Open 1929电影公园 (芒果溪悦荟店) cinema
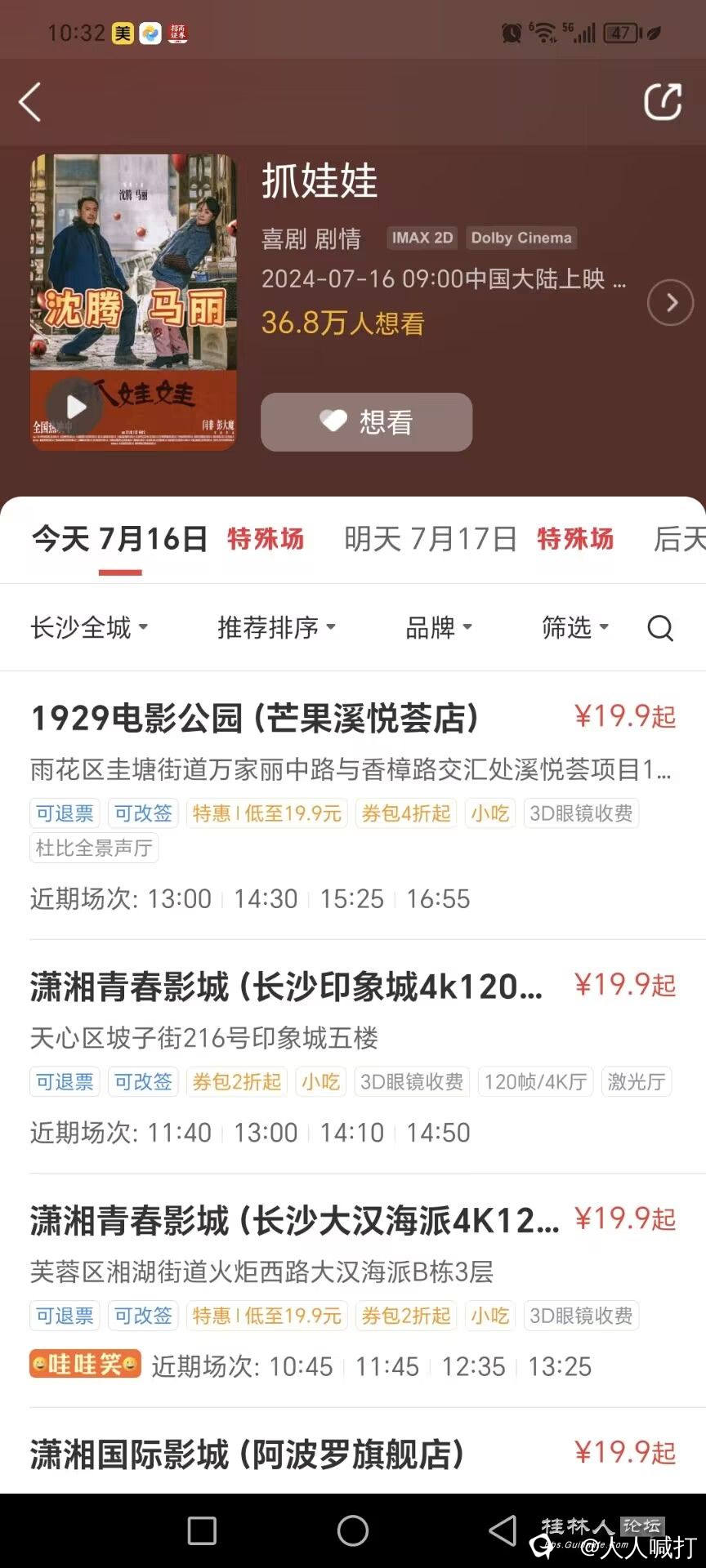 coord(254,719)
